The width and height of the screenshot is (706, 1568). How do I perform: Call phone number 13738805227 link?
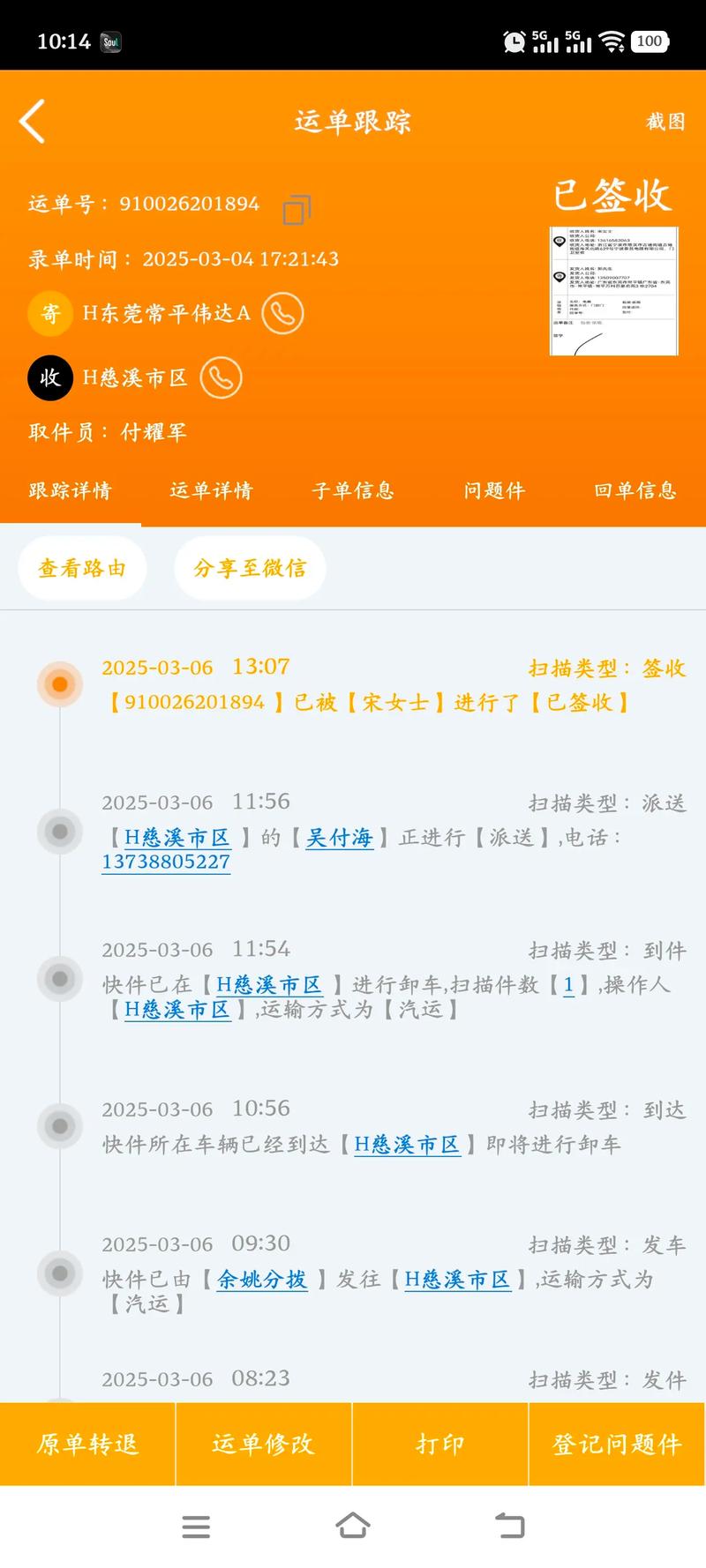pos(165,862)
